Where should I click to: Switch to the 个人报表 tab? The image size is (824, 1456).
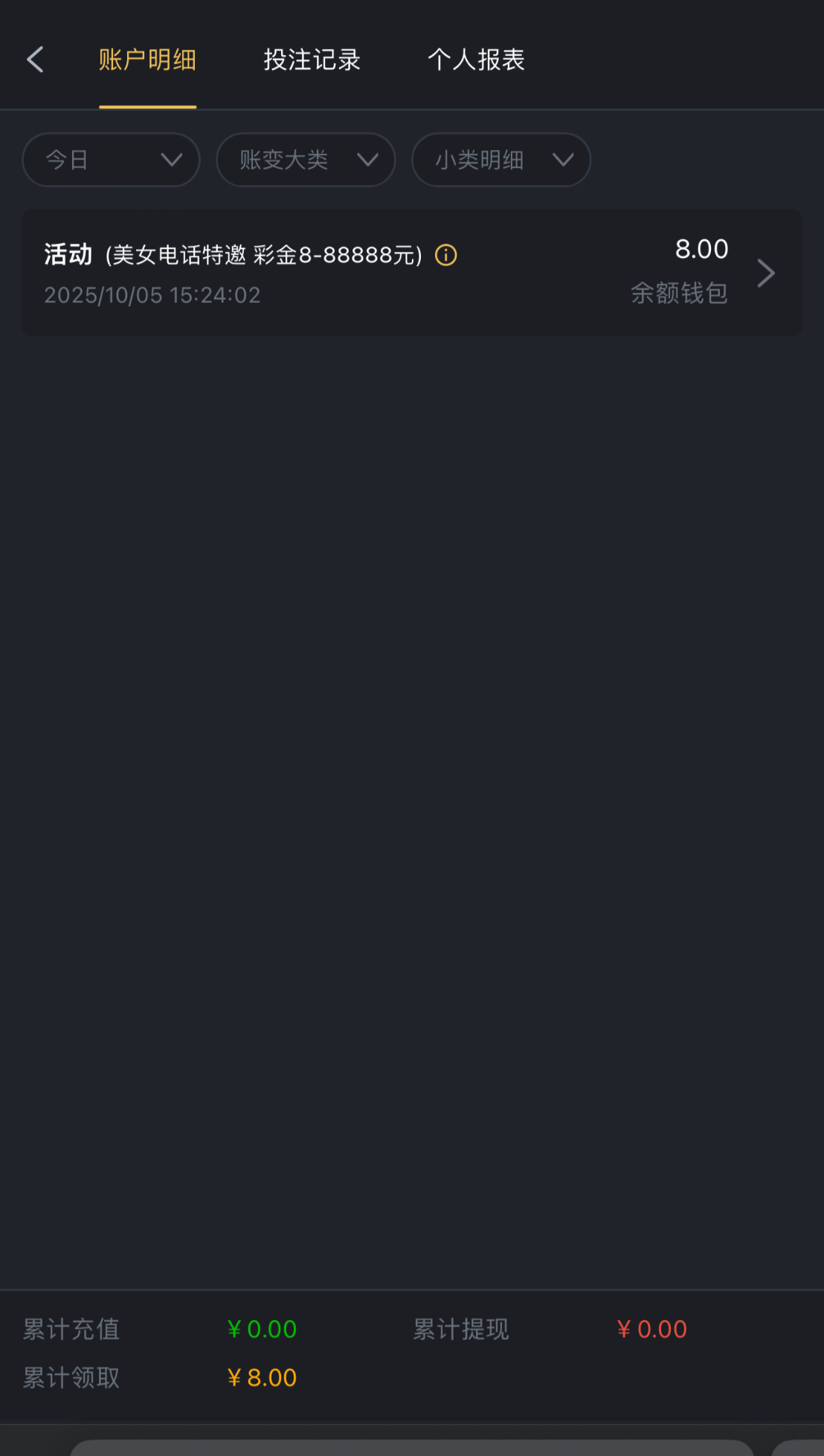coord(476,59)
